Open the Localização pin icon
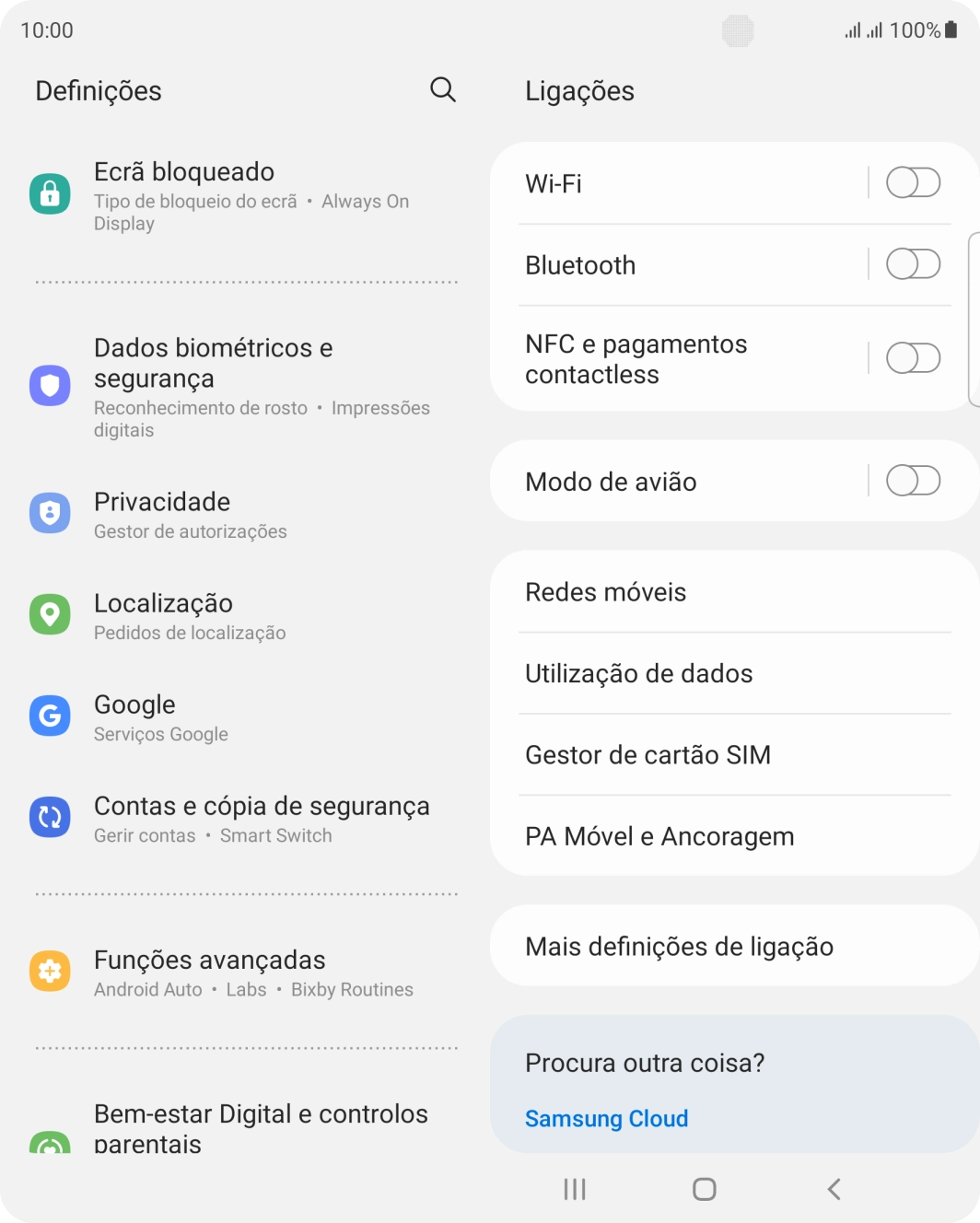Viewport: 980px width, 1223px height. pyautogui.click(x=51, y=614)
